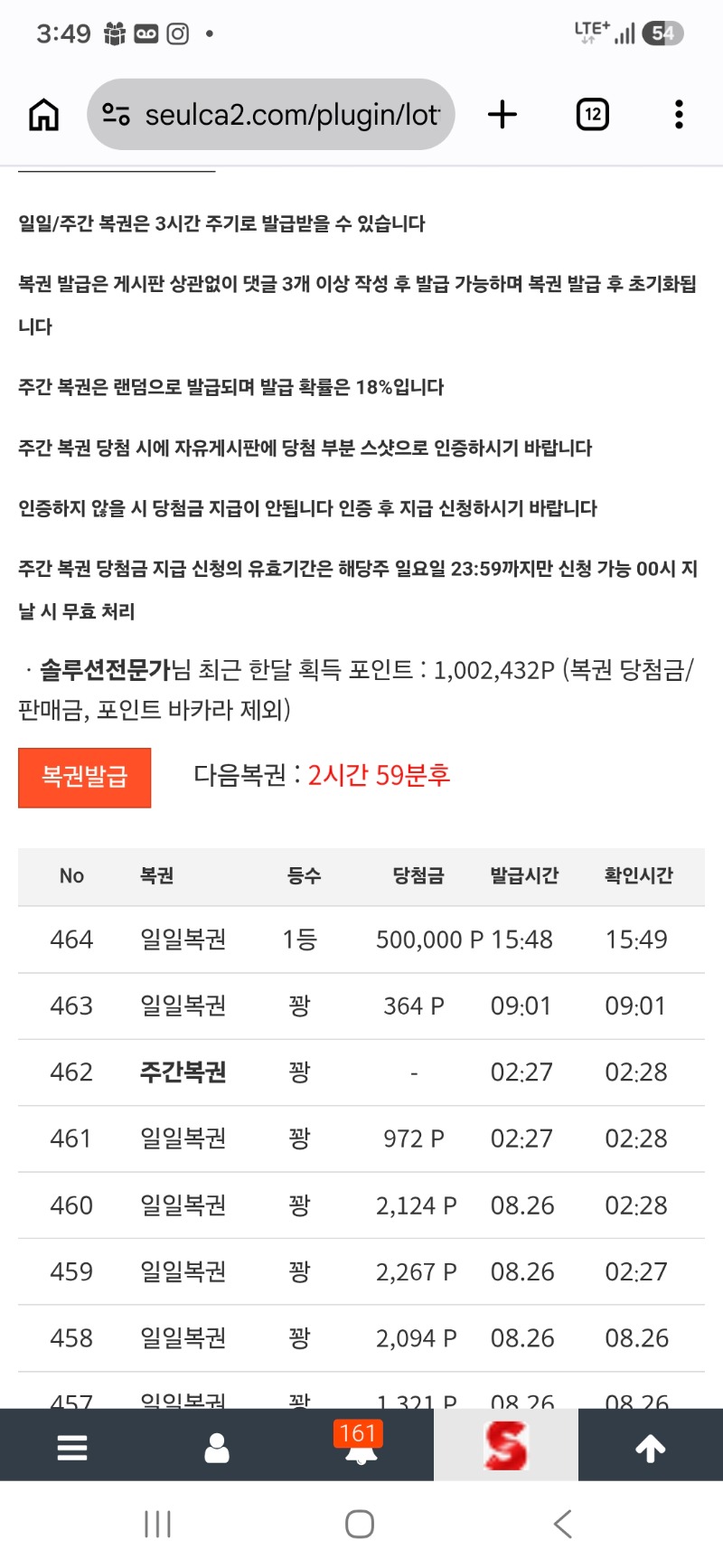Tap the seulca2.com address bar
The height and width of the screenshot is (1568, 723).
pyautogui.click(x=271, y=115)
